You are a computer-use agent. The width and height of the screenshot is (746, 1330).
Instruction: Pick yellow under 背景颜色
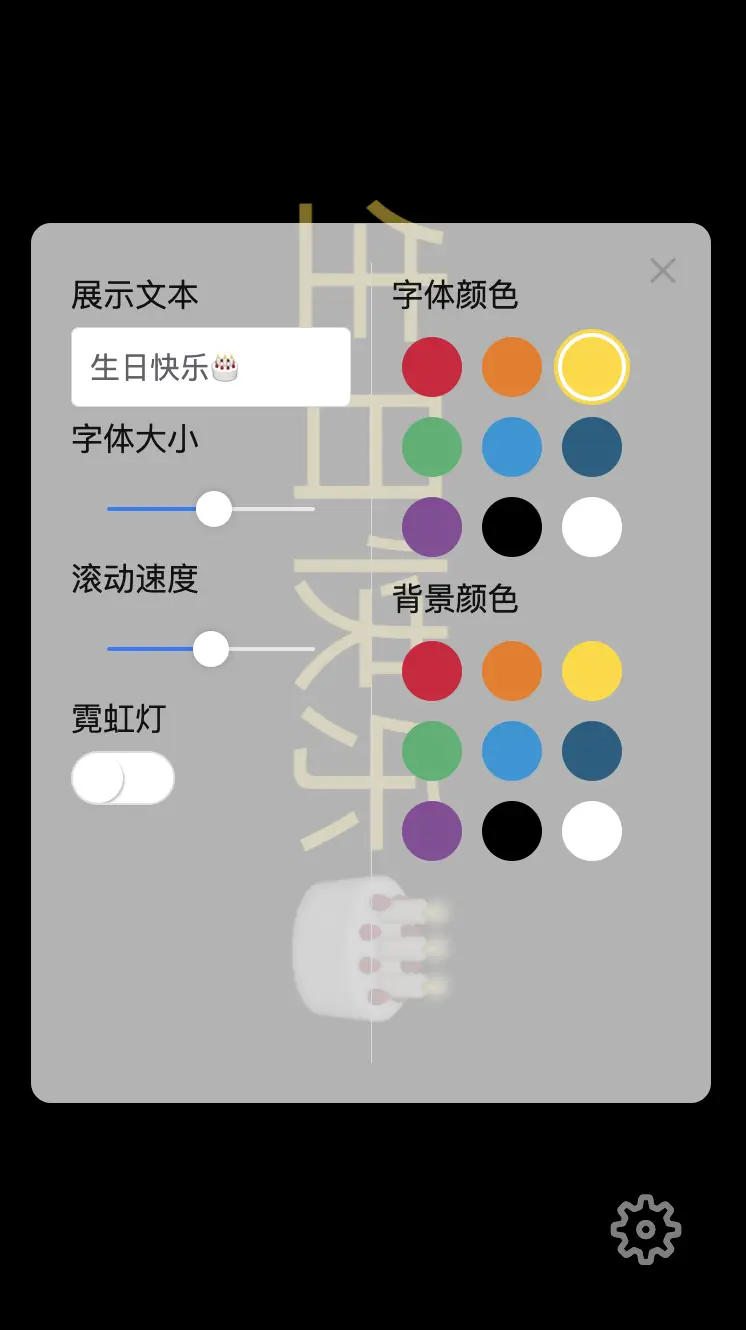pos(592,671)
